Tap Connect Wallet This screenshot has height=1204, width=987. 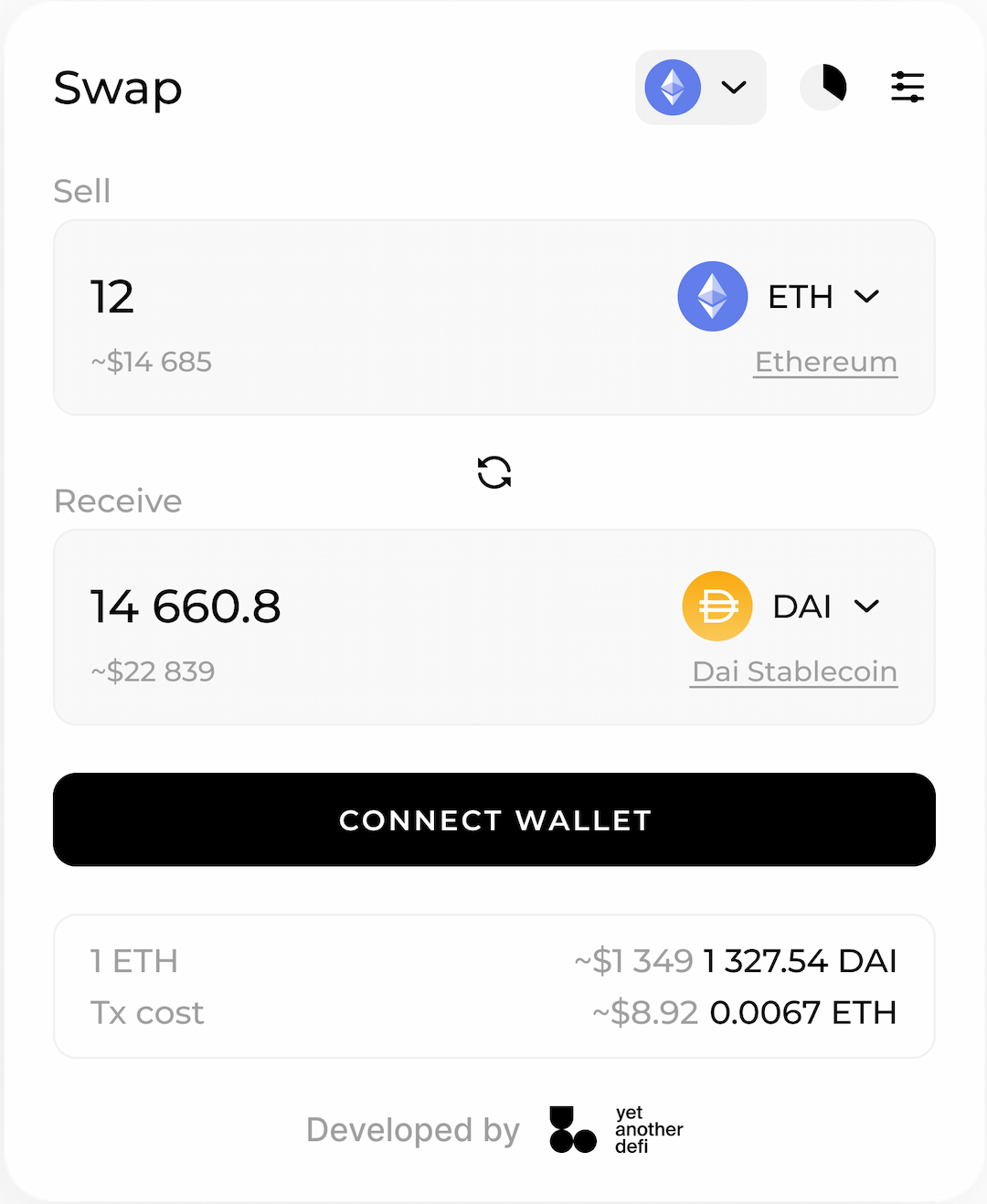(494, 819)
